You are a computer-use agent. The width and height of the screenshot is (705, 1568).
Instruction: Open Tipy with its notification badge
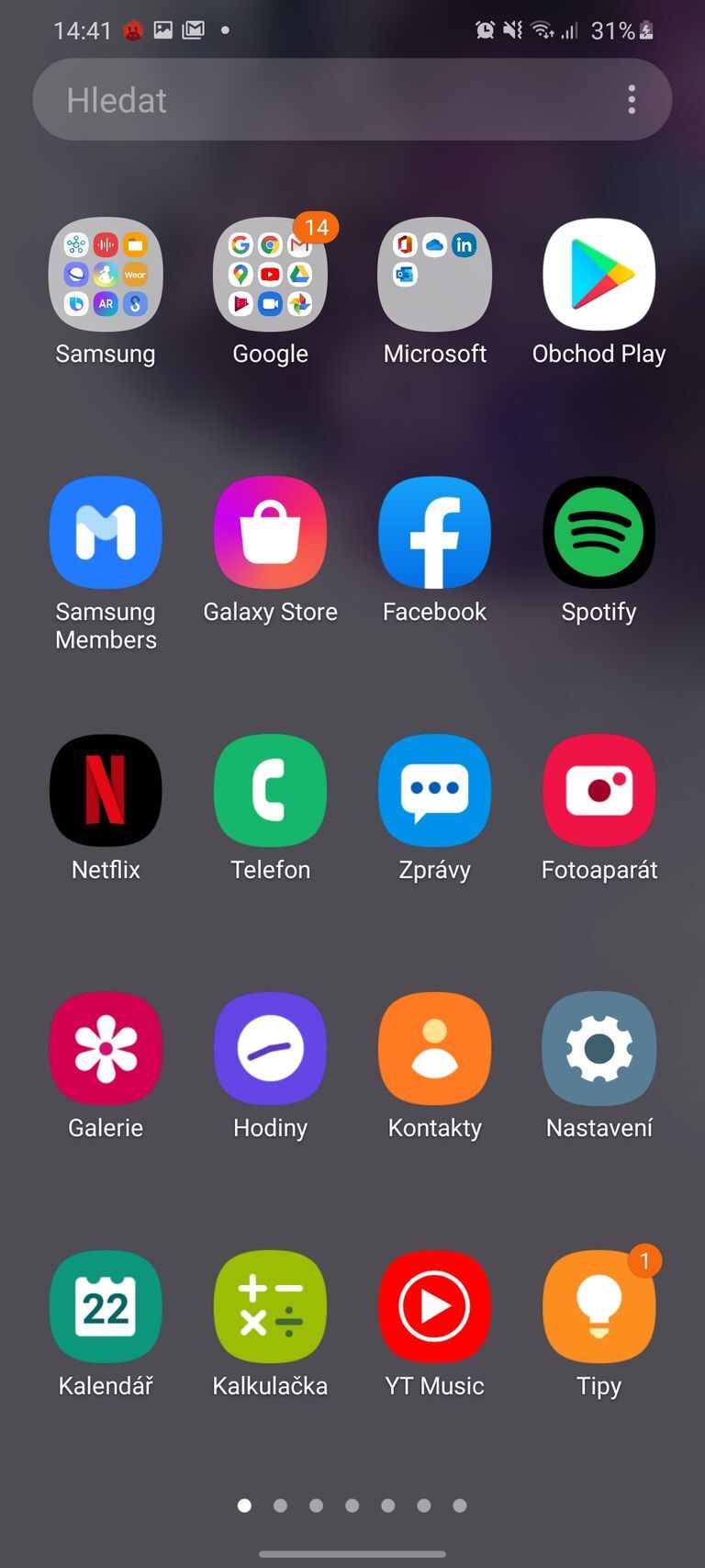(599, 1307)
